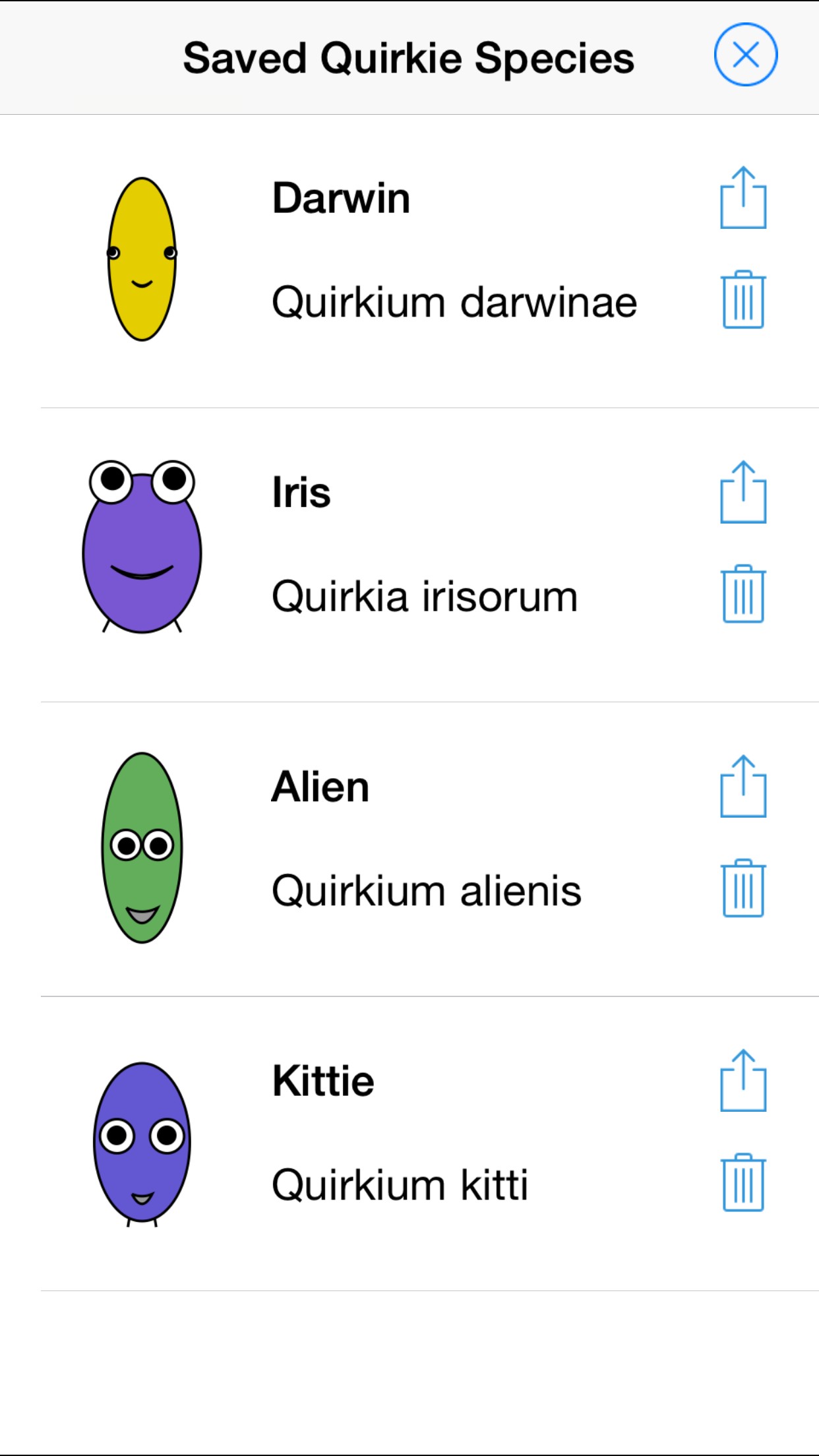The width and height of the screenshot is (819, 1456).
Task: Share the Iris species
Action: click(x=743, y=493)
